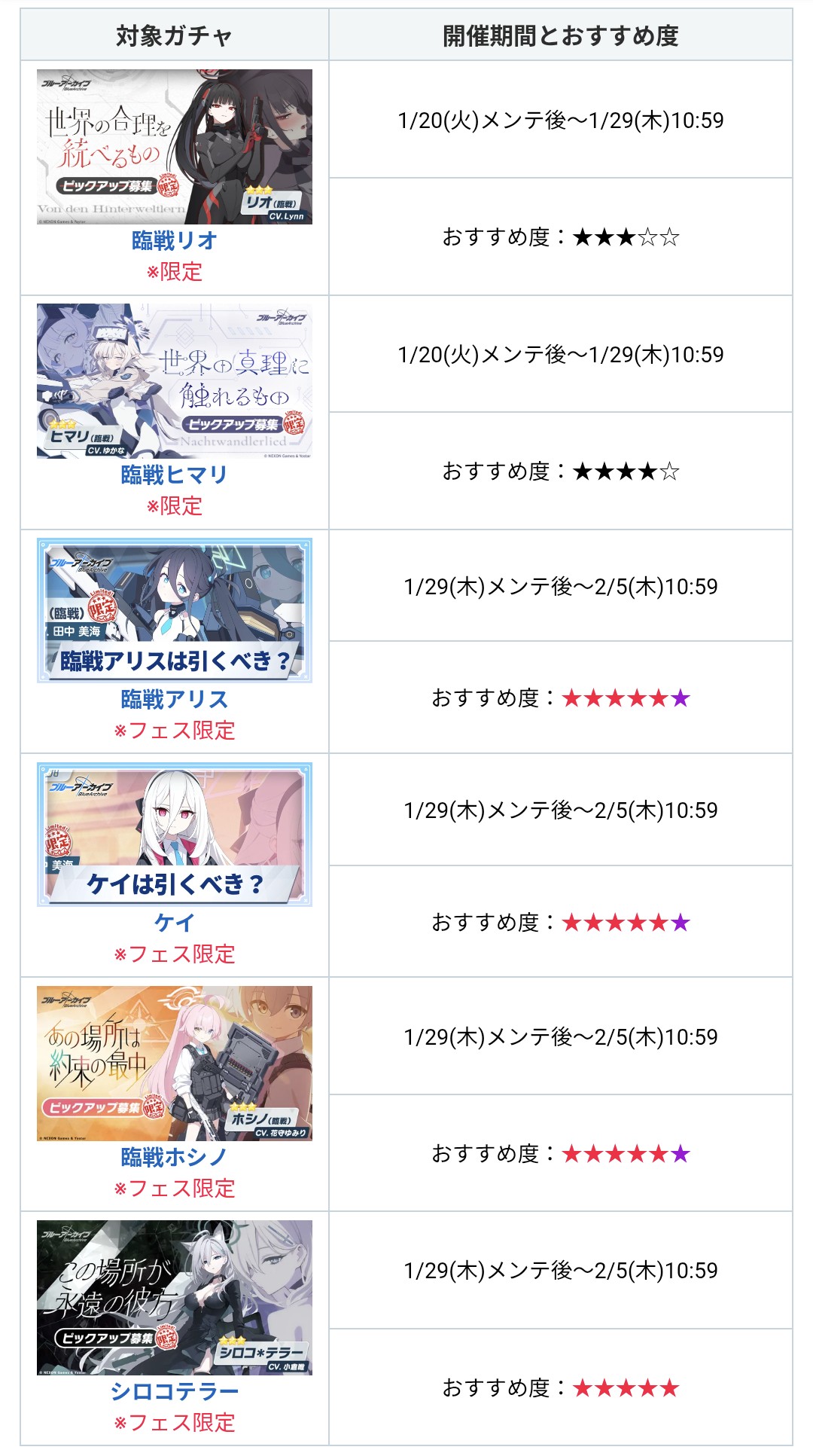Screen dimensions: 813x1456
Task: Open the 臨戦ヒマリ link
Action: coord(174,475)
